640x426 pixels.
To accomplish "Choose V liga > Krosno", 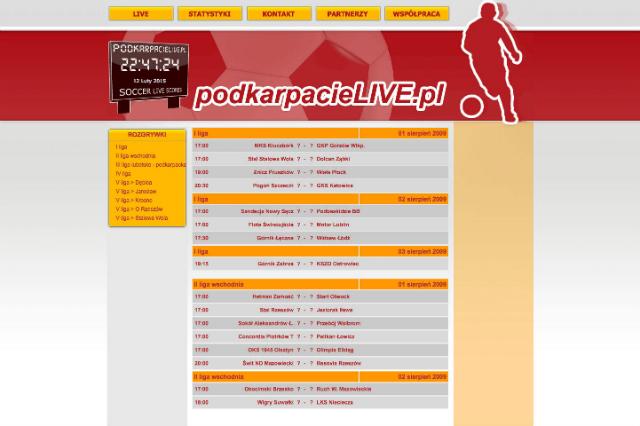I will (x=133, y=200).
